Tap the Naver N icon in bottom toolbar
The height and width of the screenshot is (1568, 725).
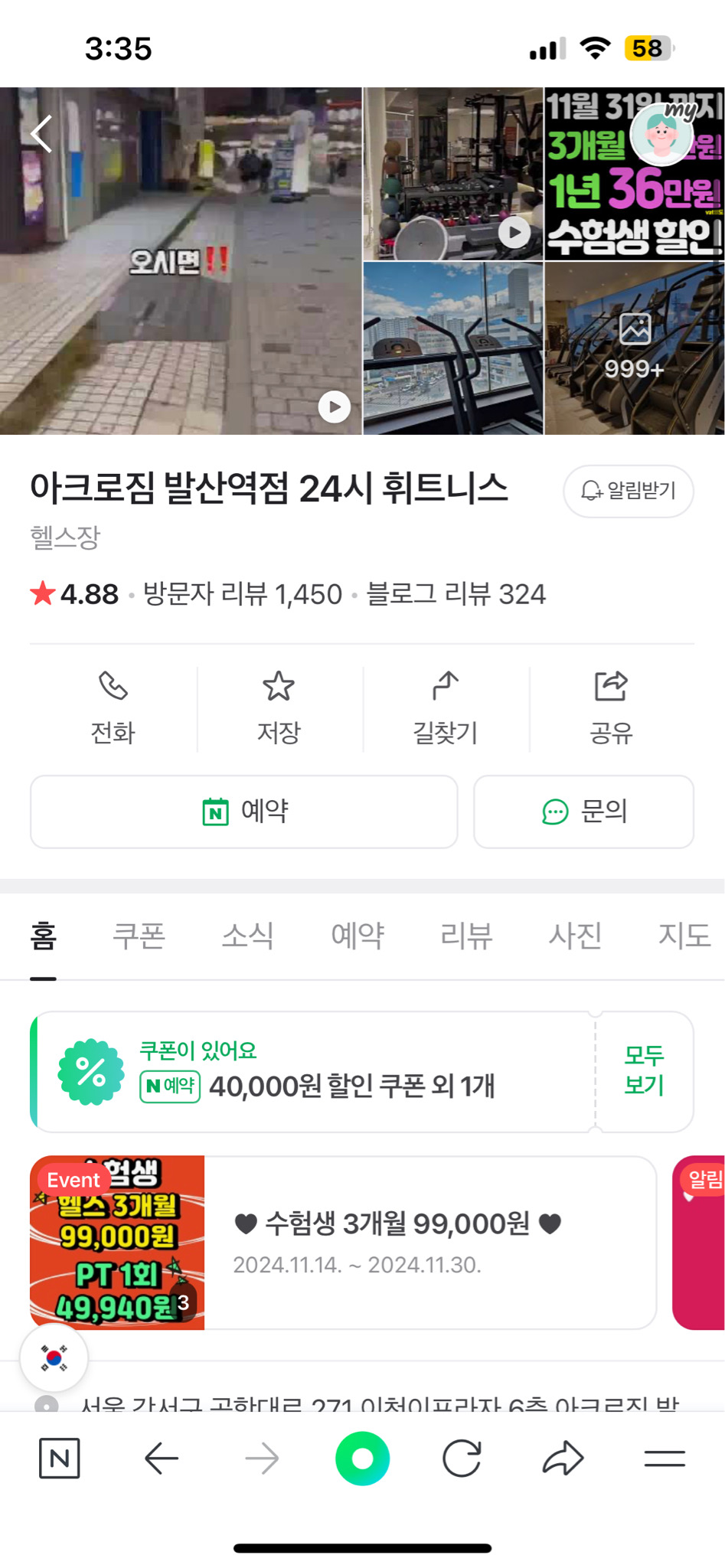coord(60,1458)
